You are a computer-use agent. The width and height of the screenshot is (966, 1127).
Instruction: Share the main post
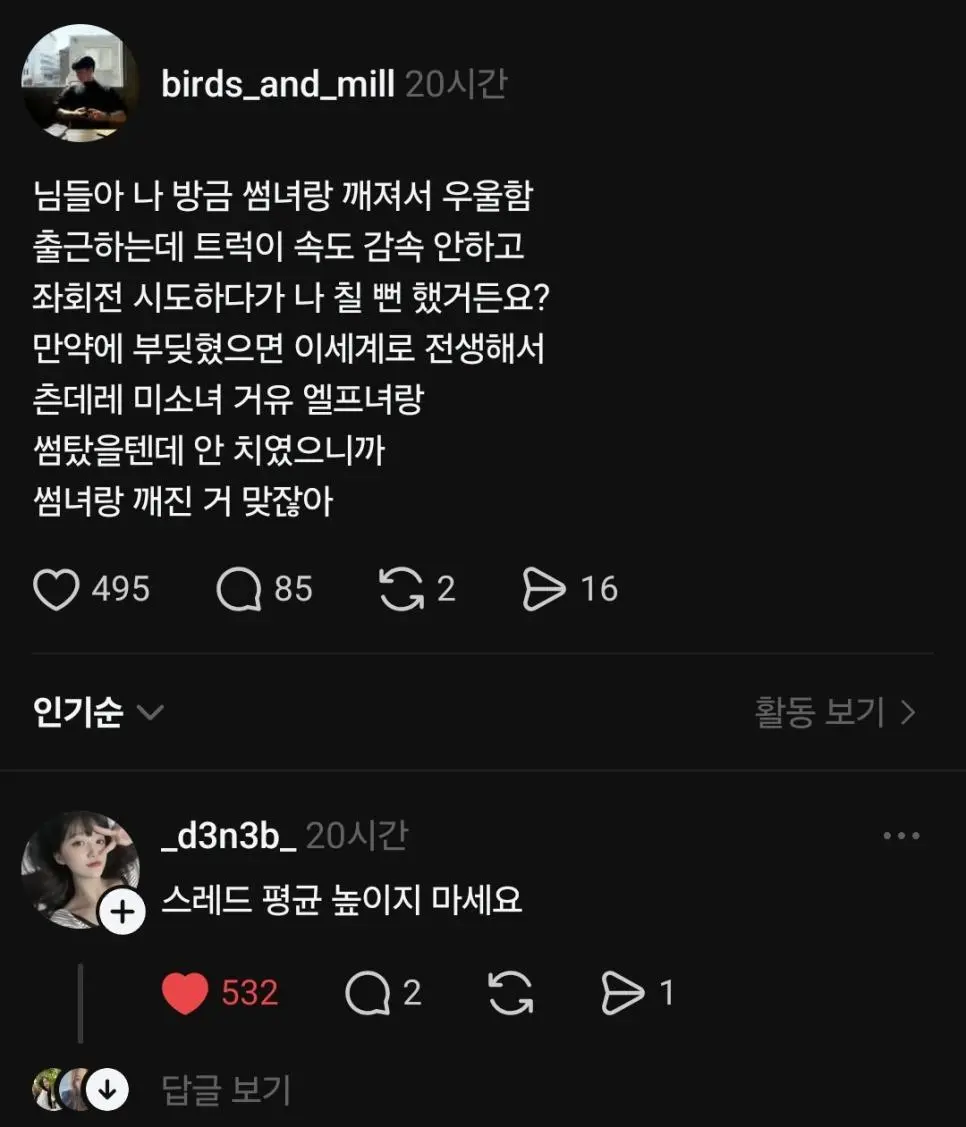pos(547,589)
